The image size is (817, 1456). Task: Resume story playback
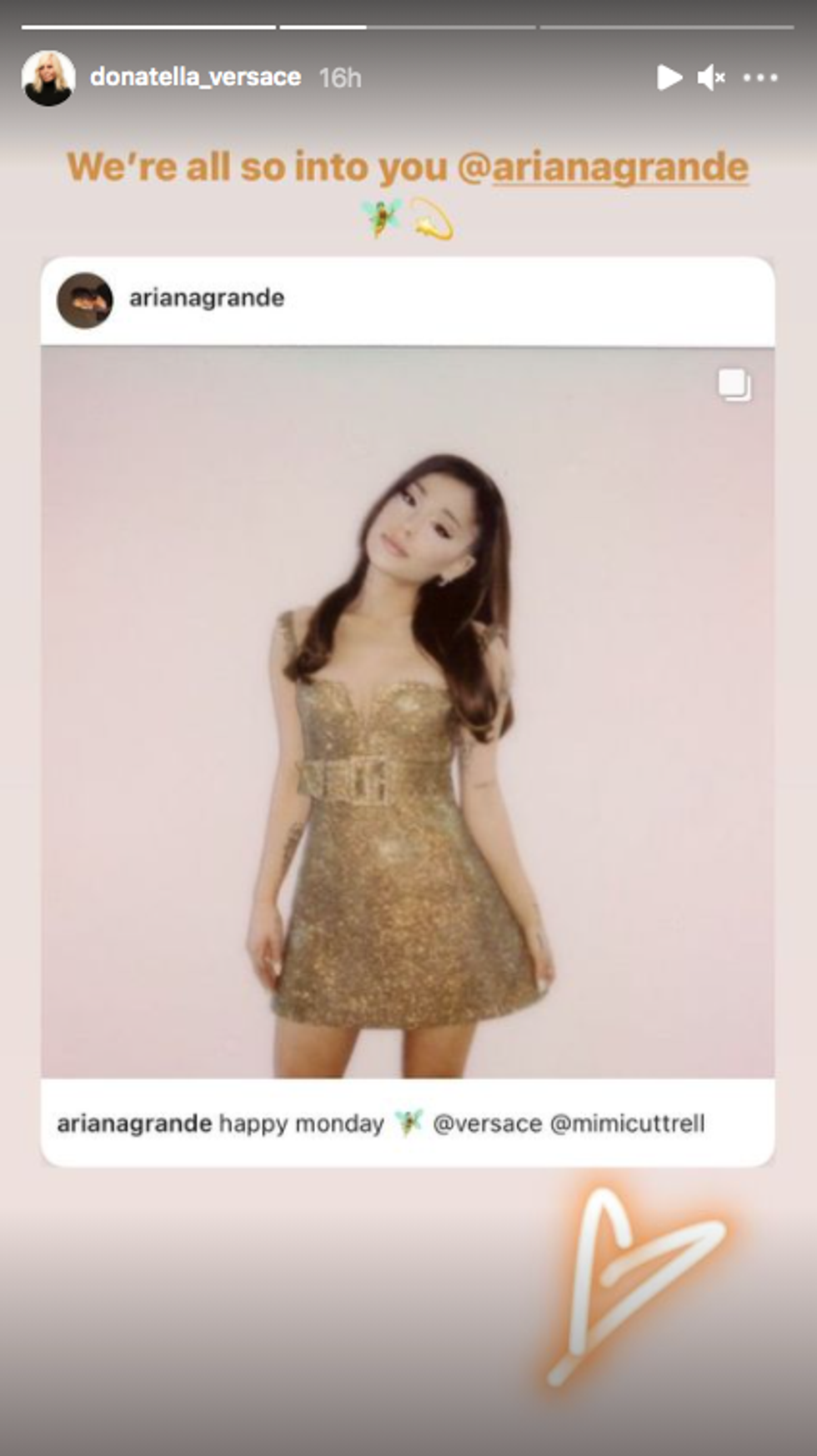click(x=669, y=78)
